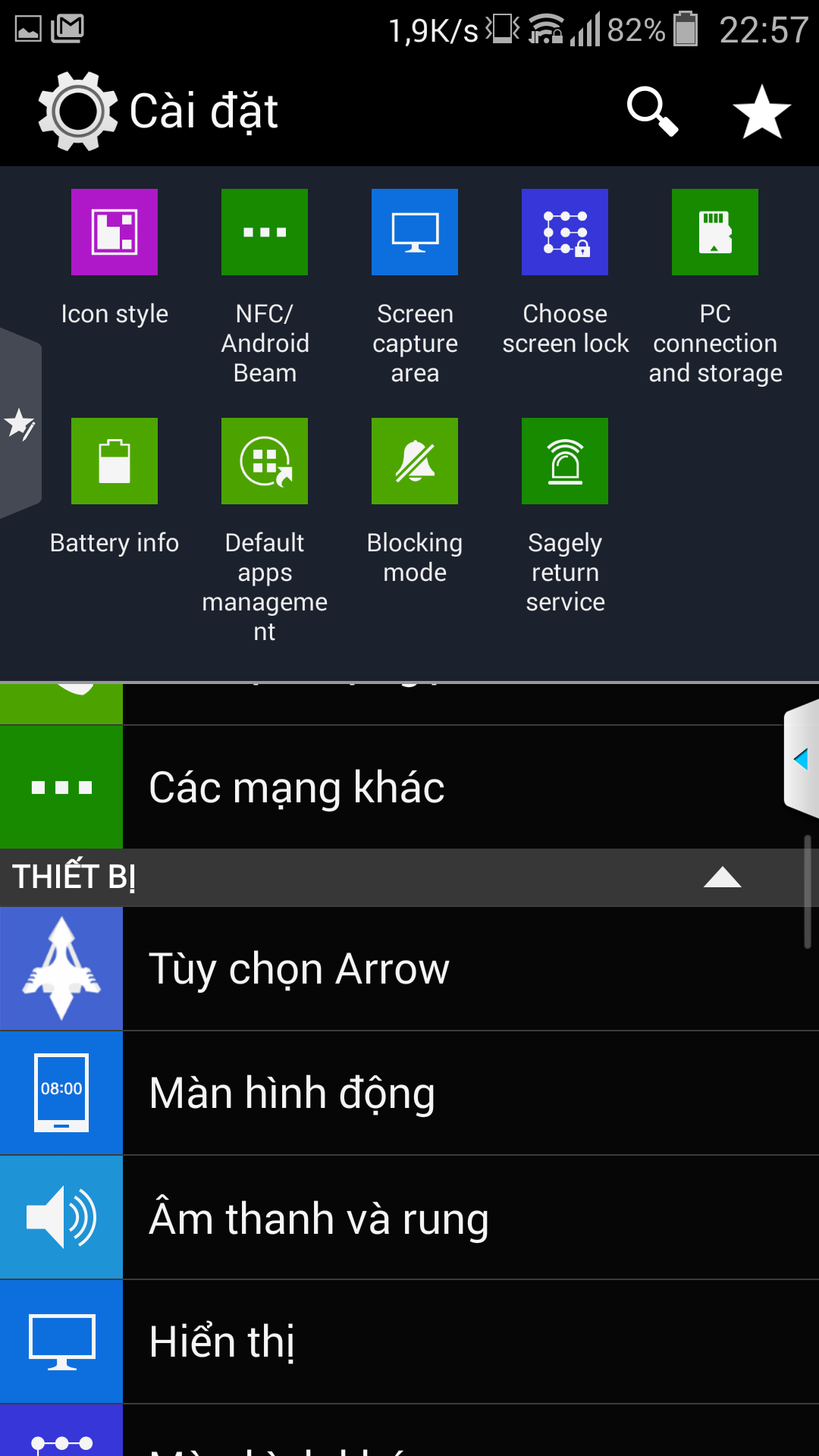819x1456 pixels.
Task: Tap the star edit handle on the left edge
Action: tap(20, 423)
